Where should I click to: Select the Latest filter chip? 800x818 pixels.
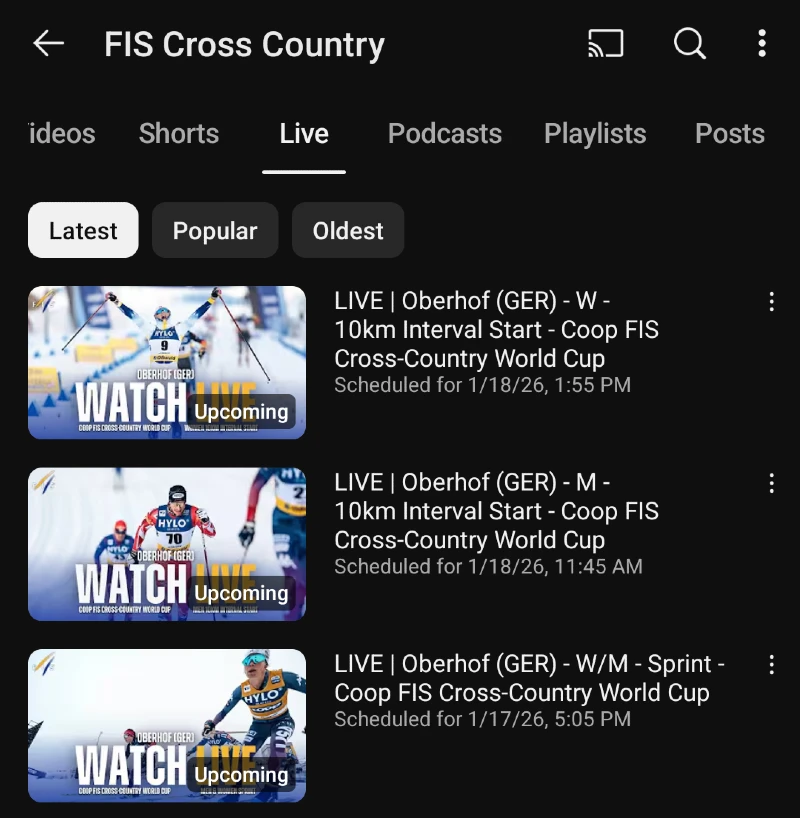pyautogui.click(x=83, y=231)
